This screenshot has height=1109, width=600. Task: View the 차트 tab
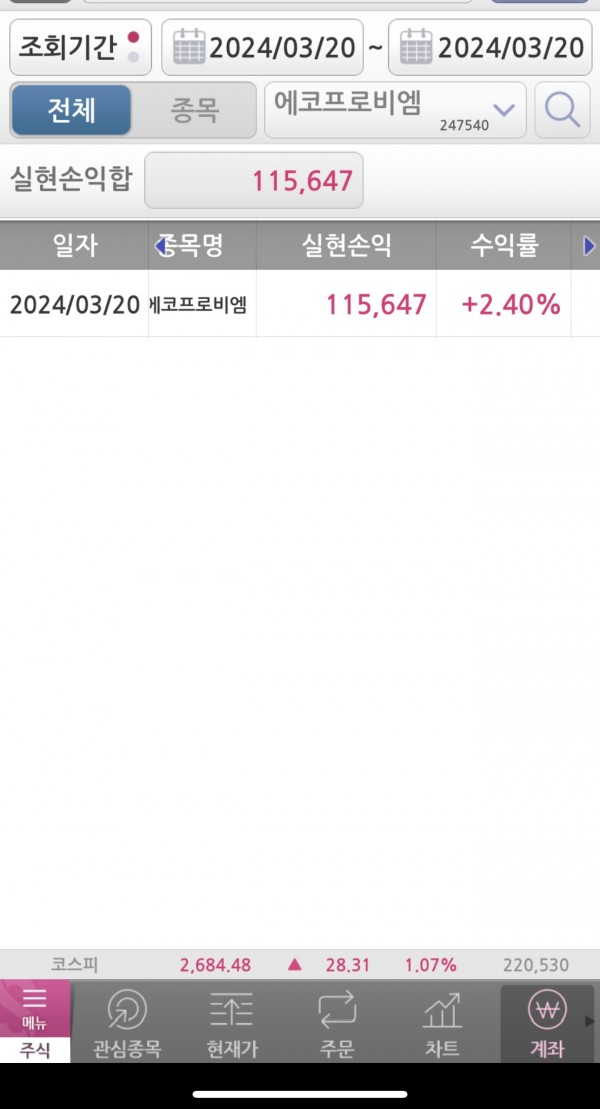coord(442,1022)
